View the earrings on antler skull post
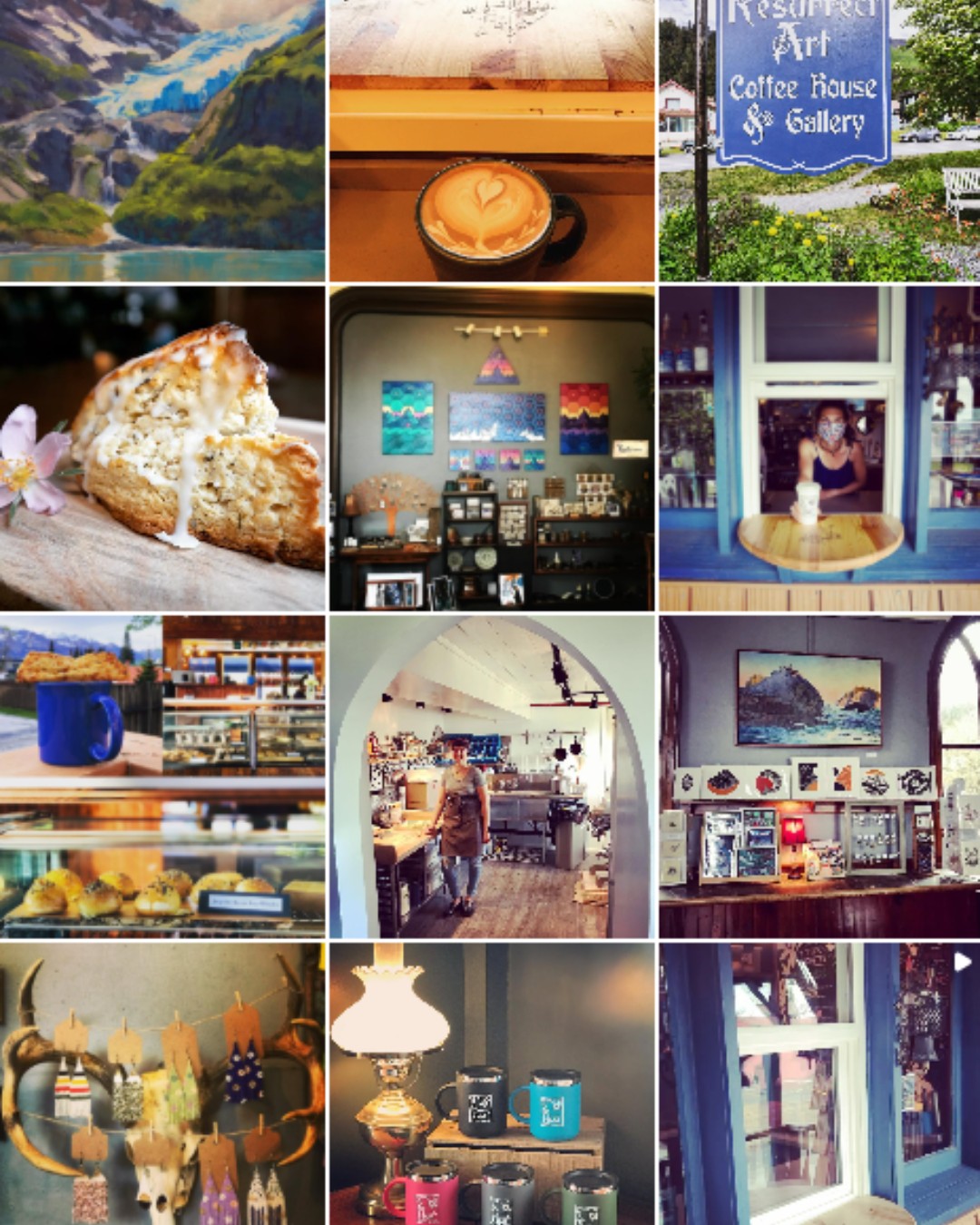The height and width of the screenshot is (1225, 980). pos(162,1084)
